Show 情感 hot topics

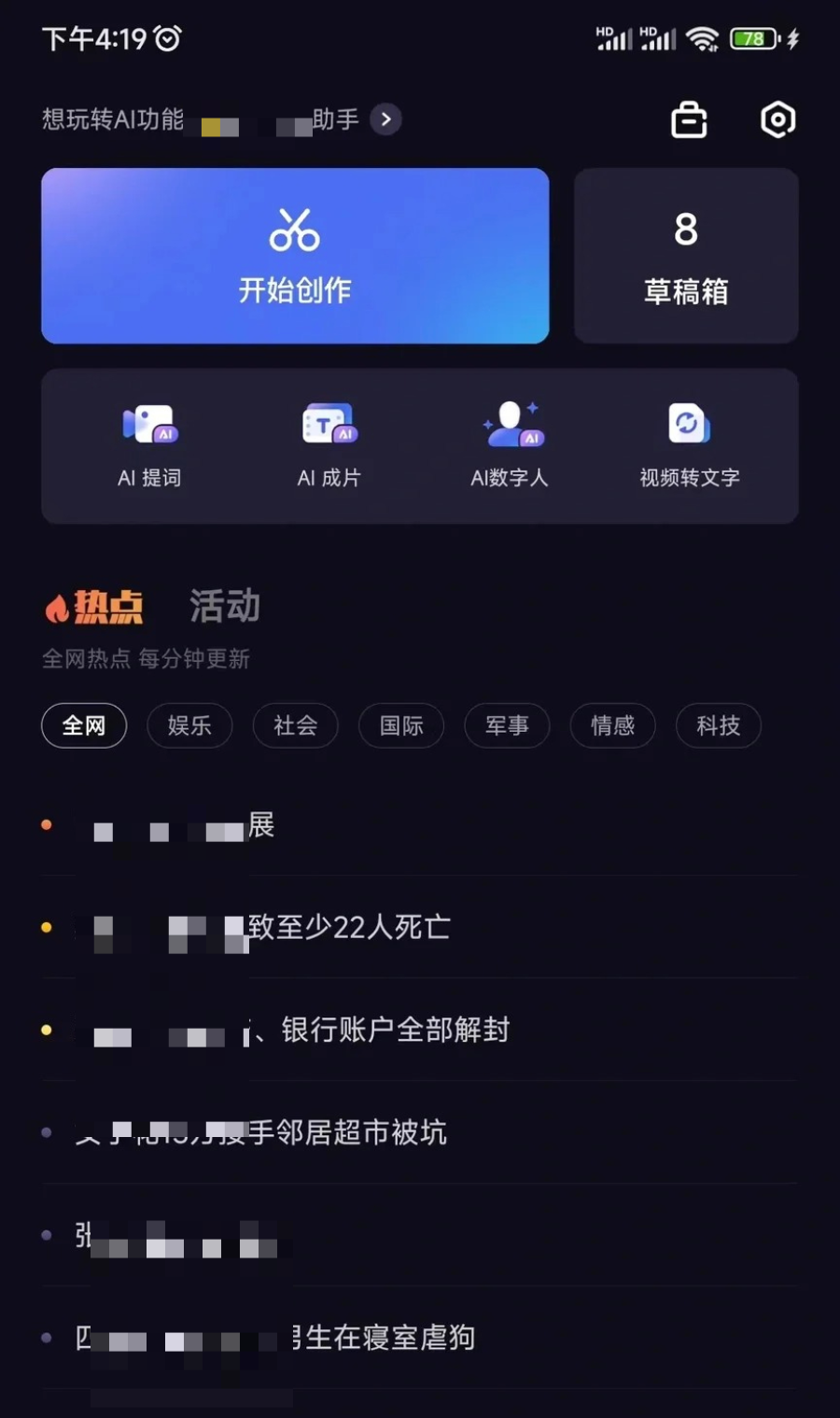pyautogui.click(x=612, y=725)
